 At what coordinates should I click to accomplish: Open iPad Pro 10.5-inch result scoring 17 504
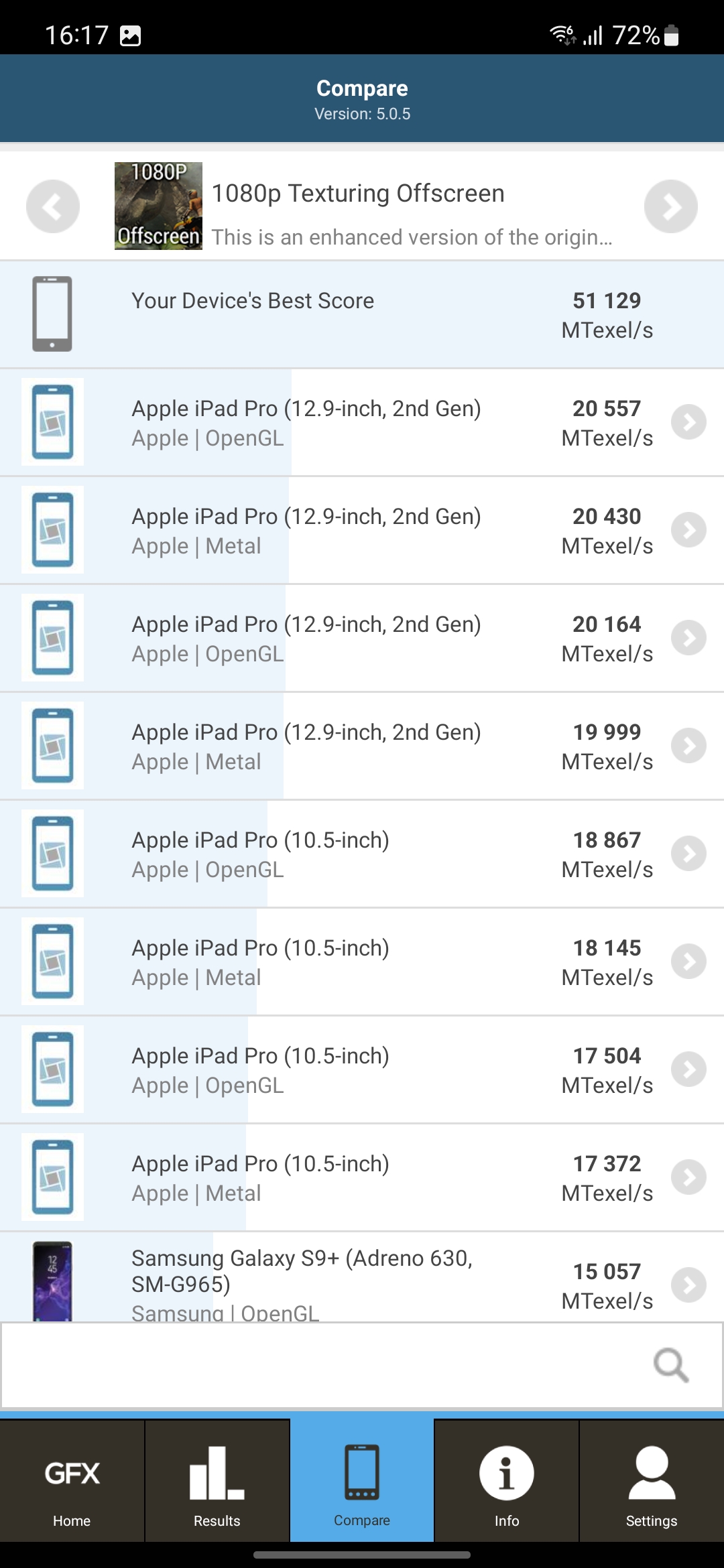pyautogui.click(x=362, y=1069)
